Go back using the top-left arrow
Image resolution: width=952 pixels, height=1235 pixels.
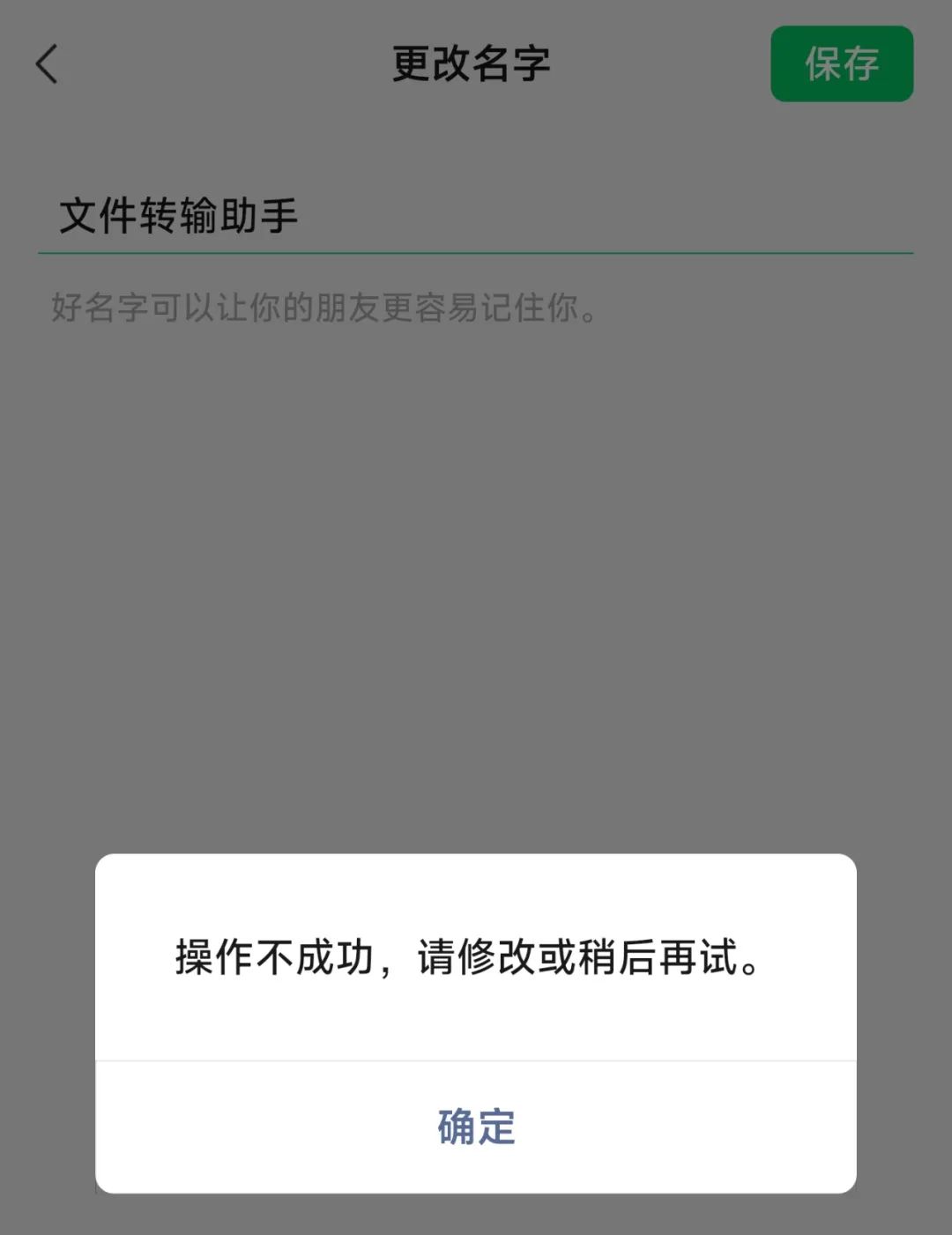(47, 64)
